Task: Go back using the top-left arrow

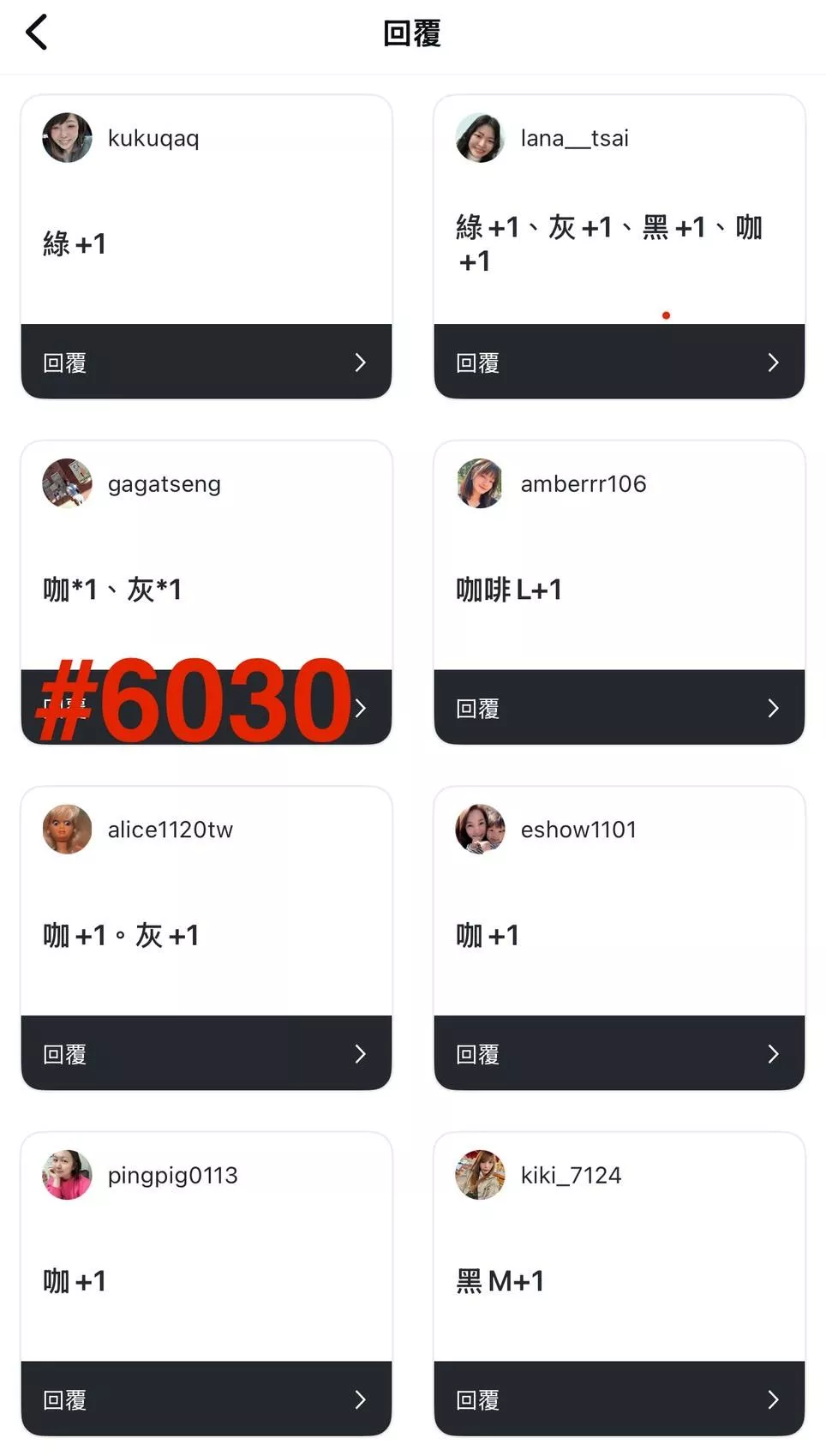Action: click(x=36, y=33)
